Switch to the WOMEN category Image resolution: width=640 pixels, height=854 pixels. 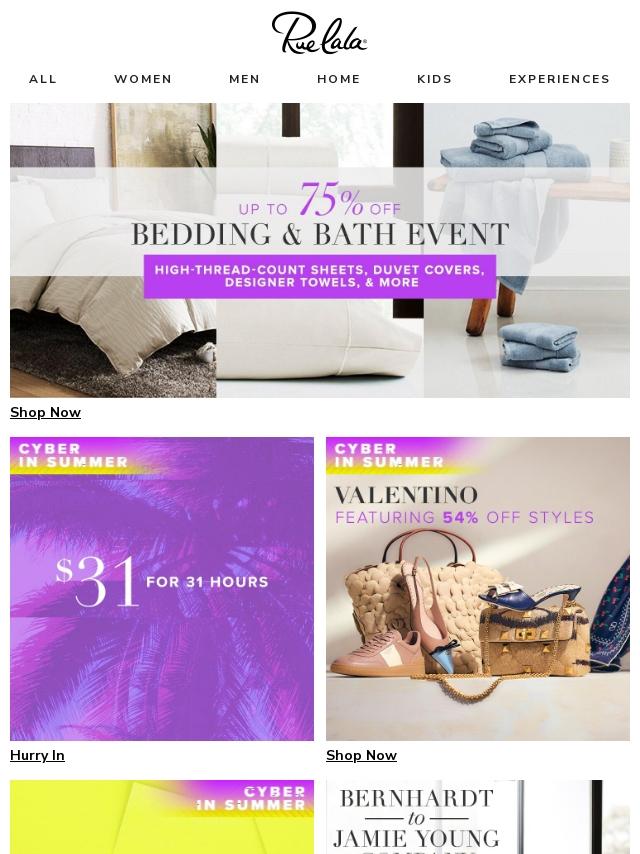143,79
